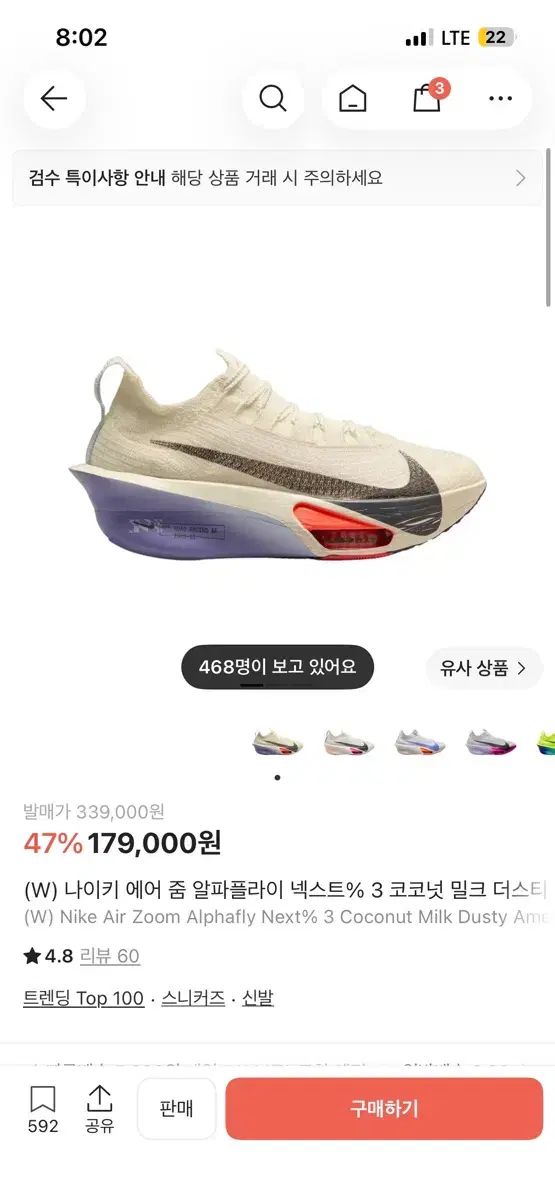The height and width of the screenshot is (1200, 555).
Task: Open the 스니커즈 category link
Action: pos(193,998)
